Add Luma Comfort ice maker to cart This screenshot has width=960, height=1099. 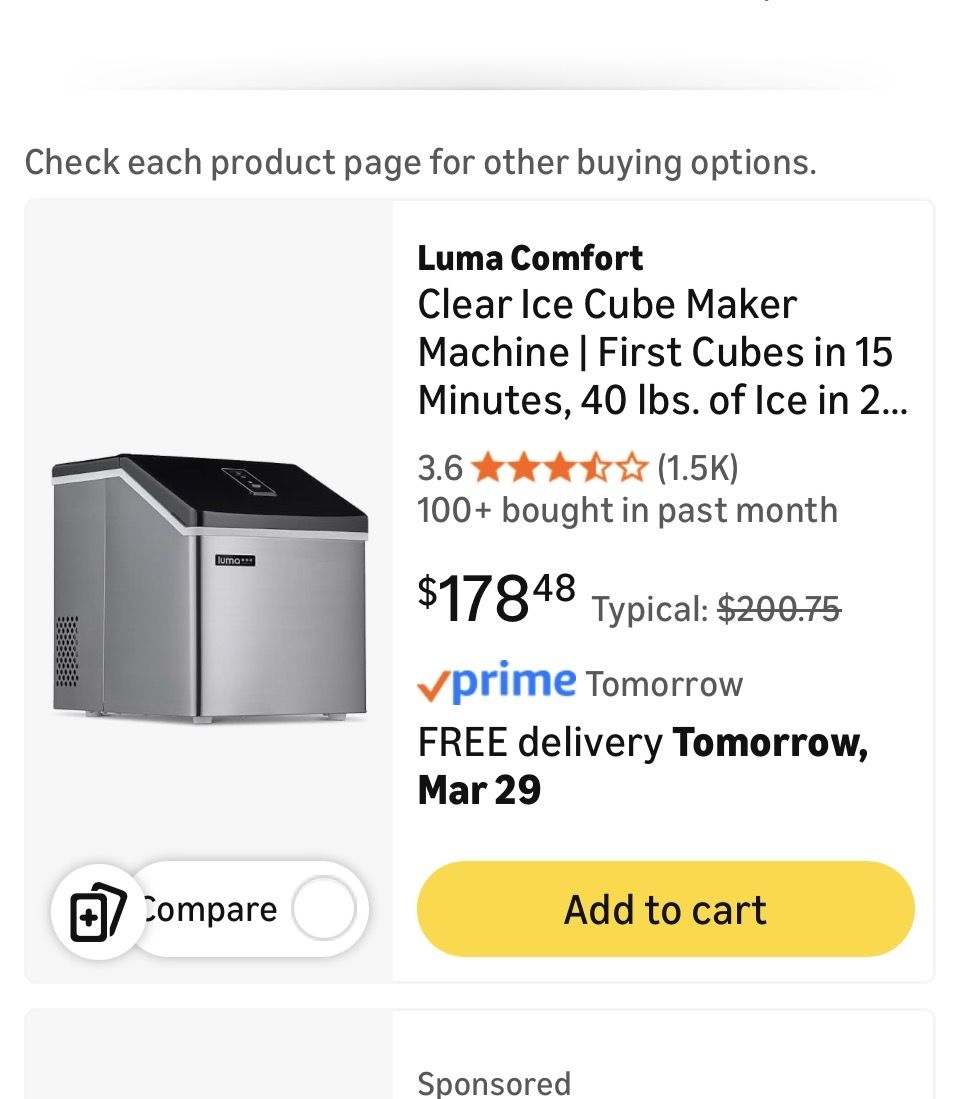coord(665,909)
